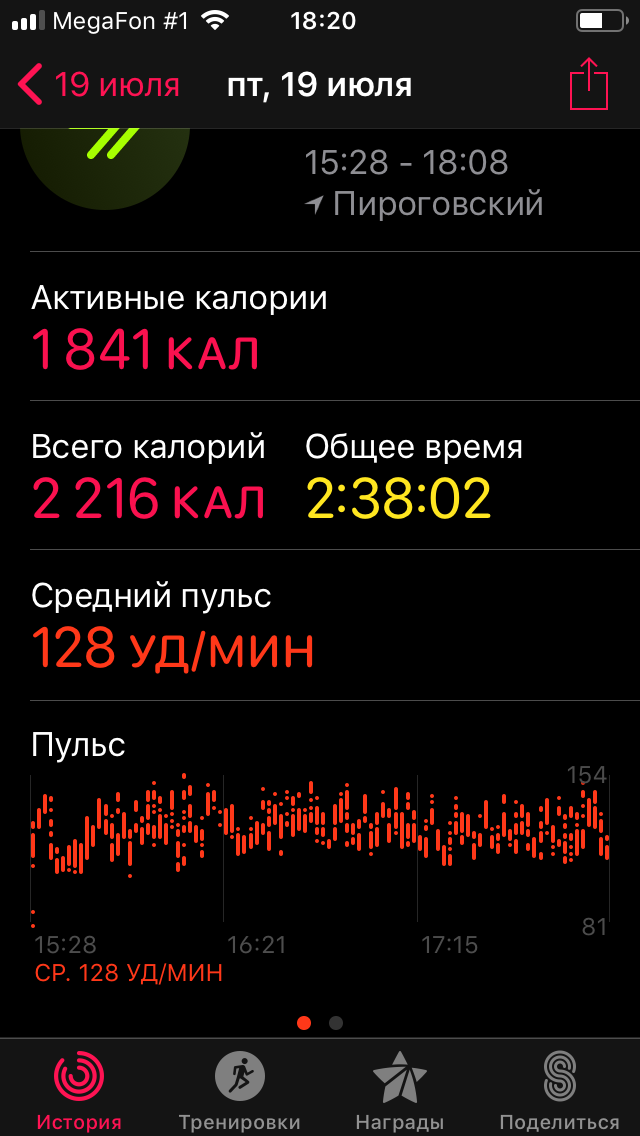
Task: Switch to the Награды tab
Action: point(399,1090)
